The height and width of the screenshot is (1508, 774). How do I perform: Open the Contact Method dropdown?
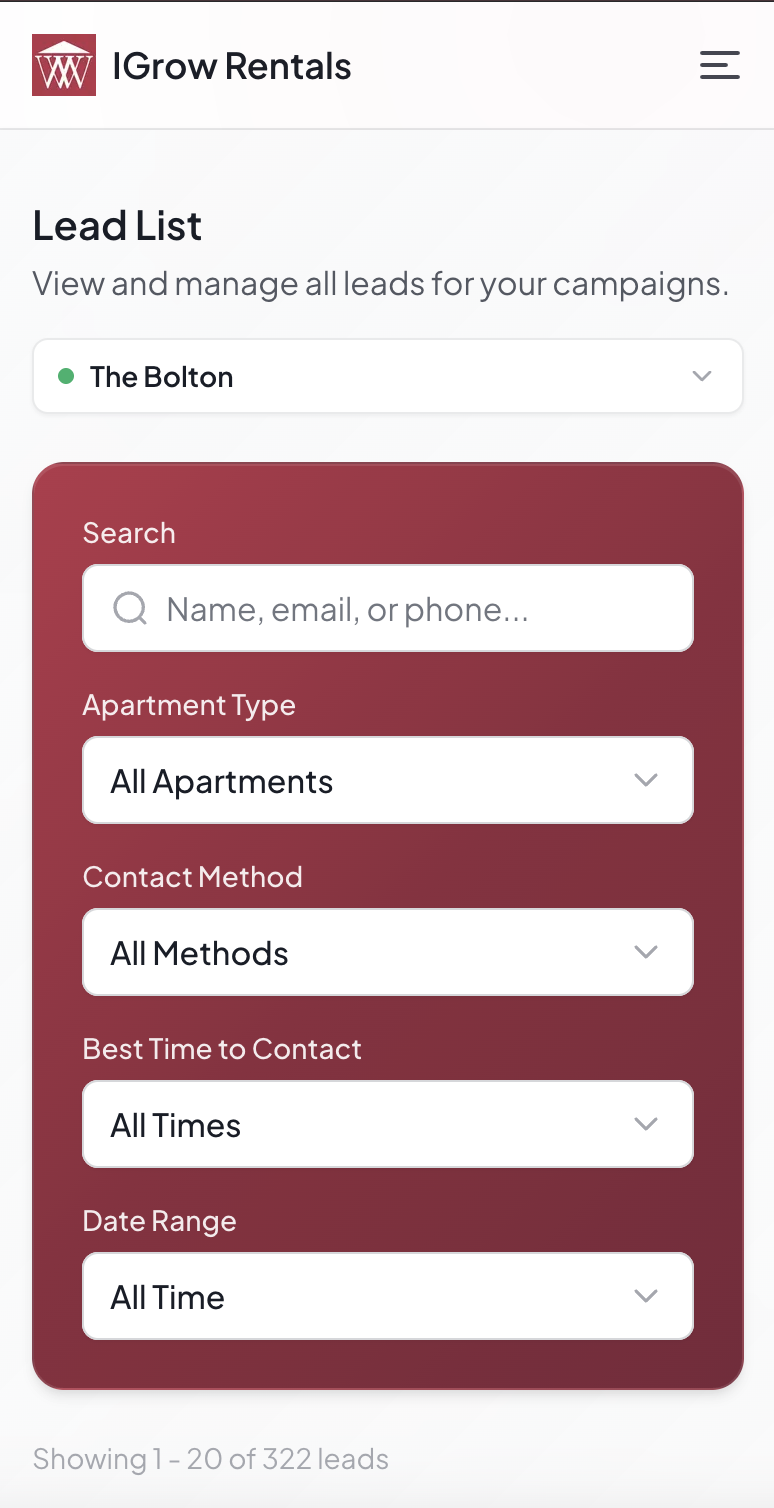coord(388,952)
